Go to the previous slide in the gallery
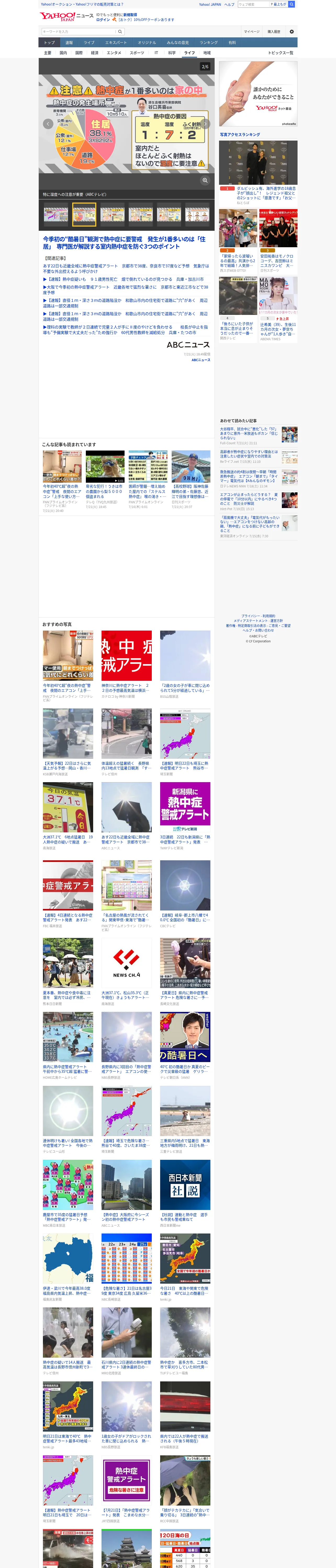The image size is (336, 1568). click(x=48, y=124)
